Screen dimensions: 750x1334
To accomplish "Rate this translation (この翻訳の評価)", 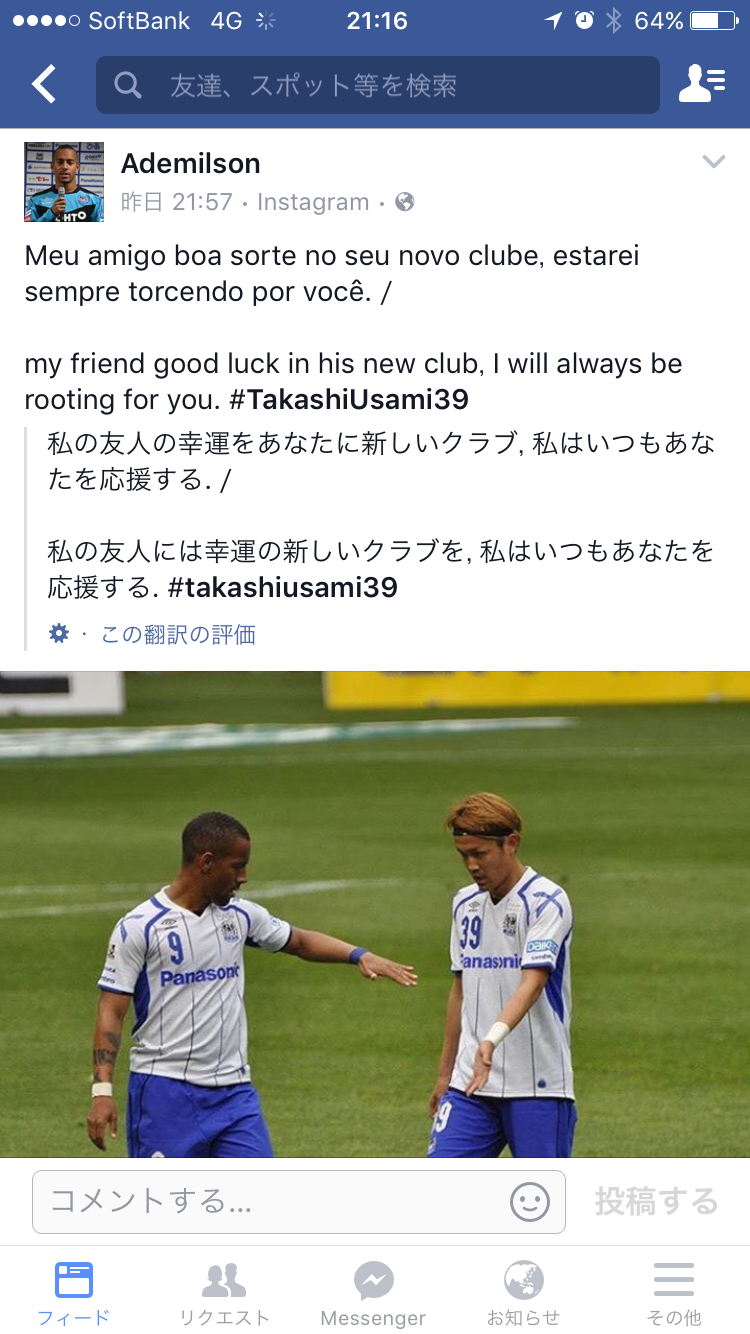I will pos(178,634).
